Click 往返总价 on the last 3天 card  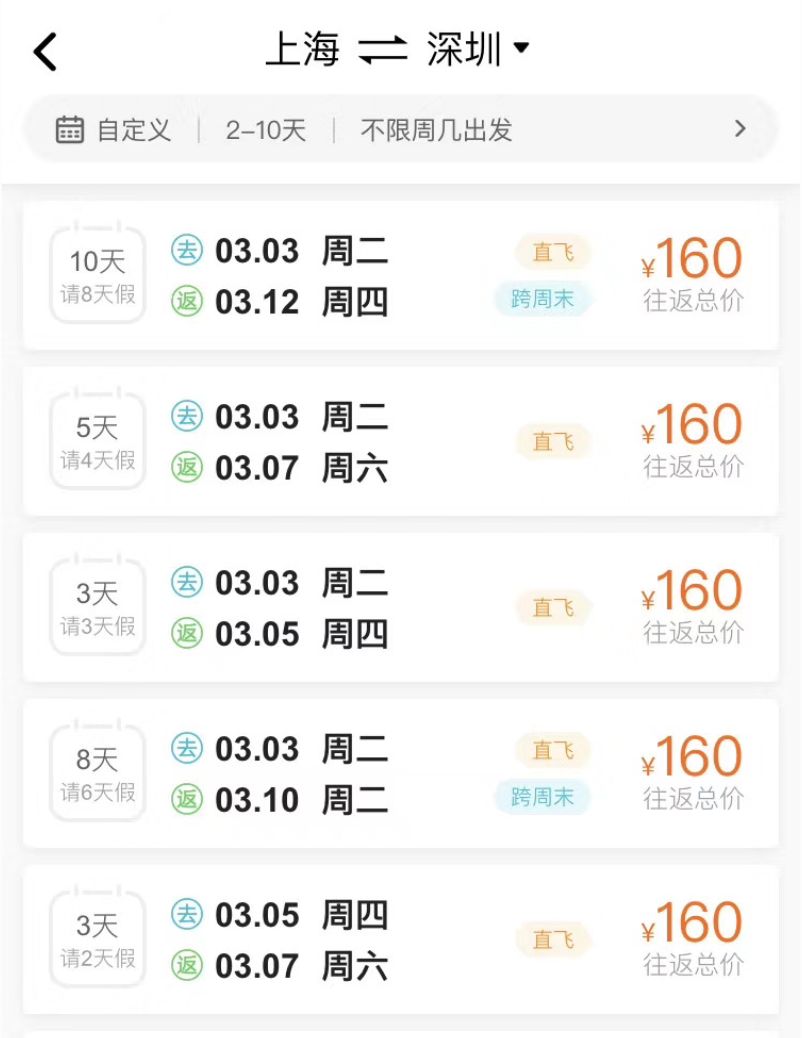pyautogui.click(x=694, y=965)
